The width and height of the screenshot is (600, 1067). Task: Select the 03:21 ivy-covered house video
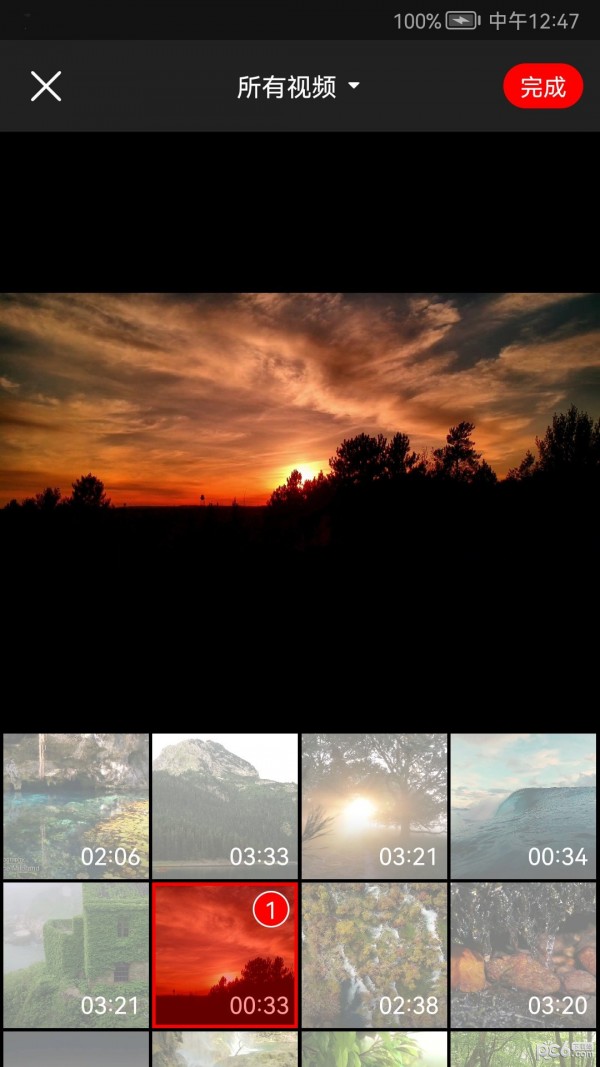pyautogui.click(x=76, y=954)
